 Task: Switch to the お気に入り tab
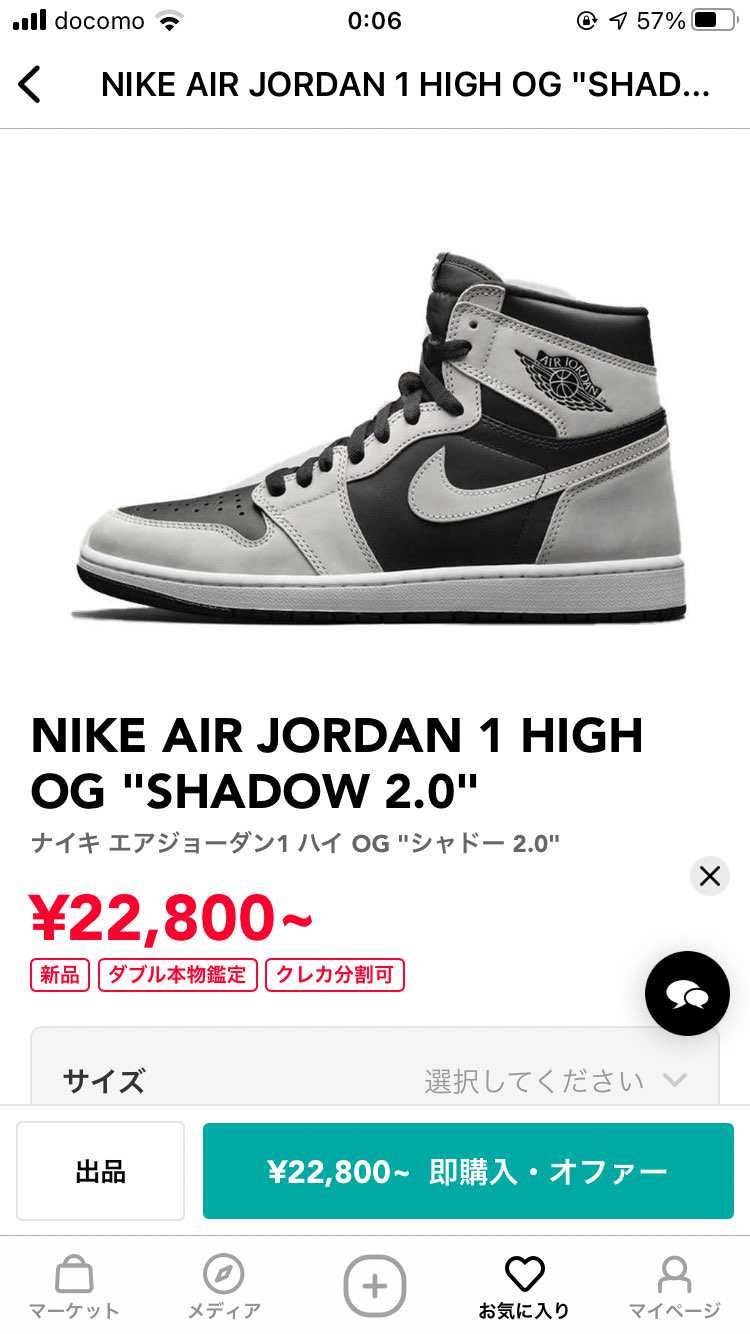click(x=525, y=1288)
